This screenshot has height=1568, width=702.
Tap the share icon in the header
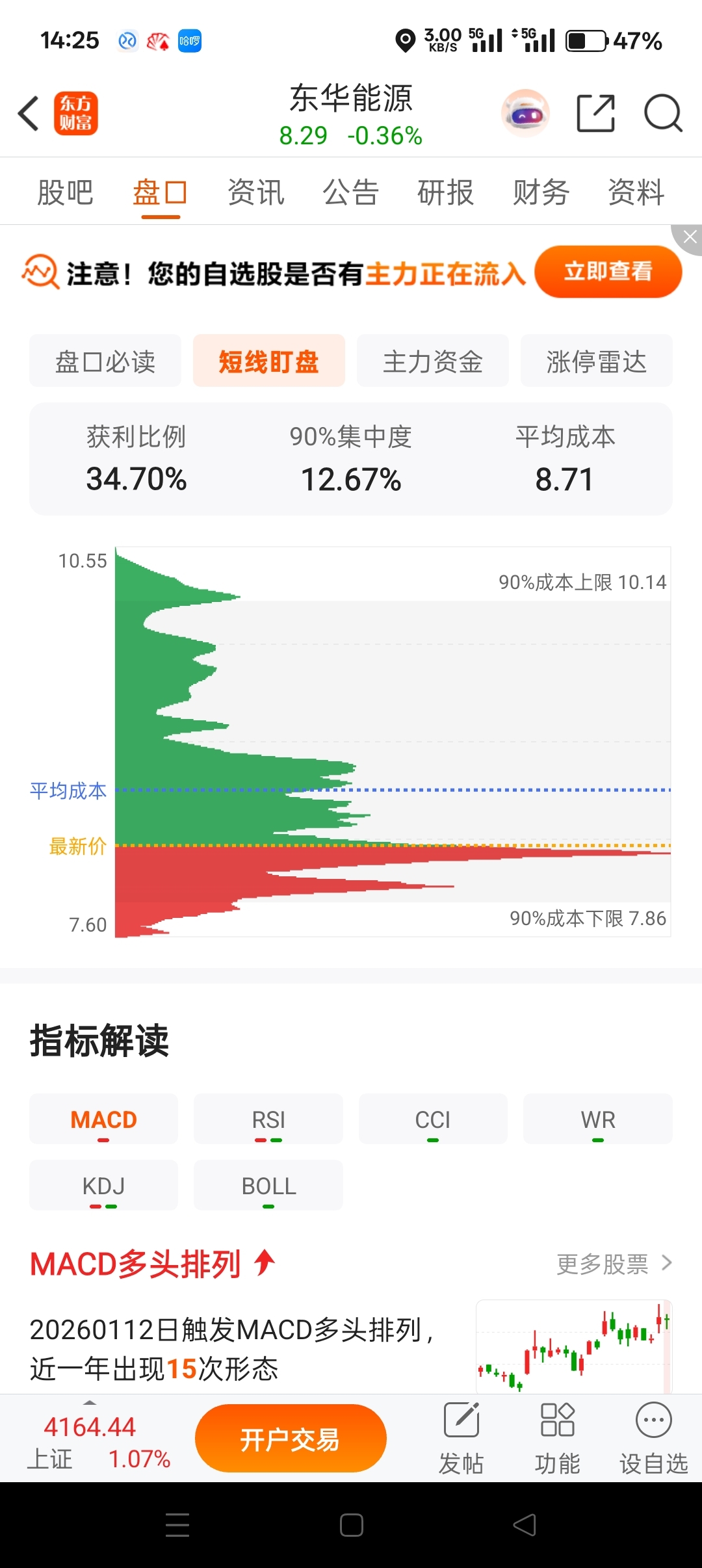[x=595, y=113]
